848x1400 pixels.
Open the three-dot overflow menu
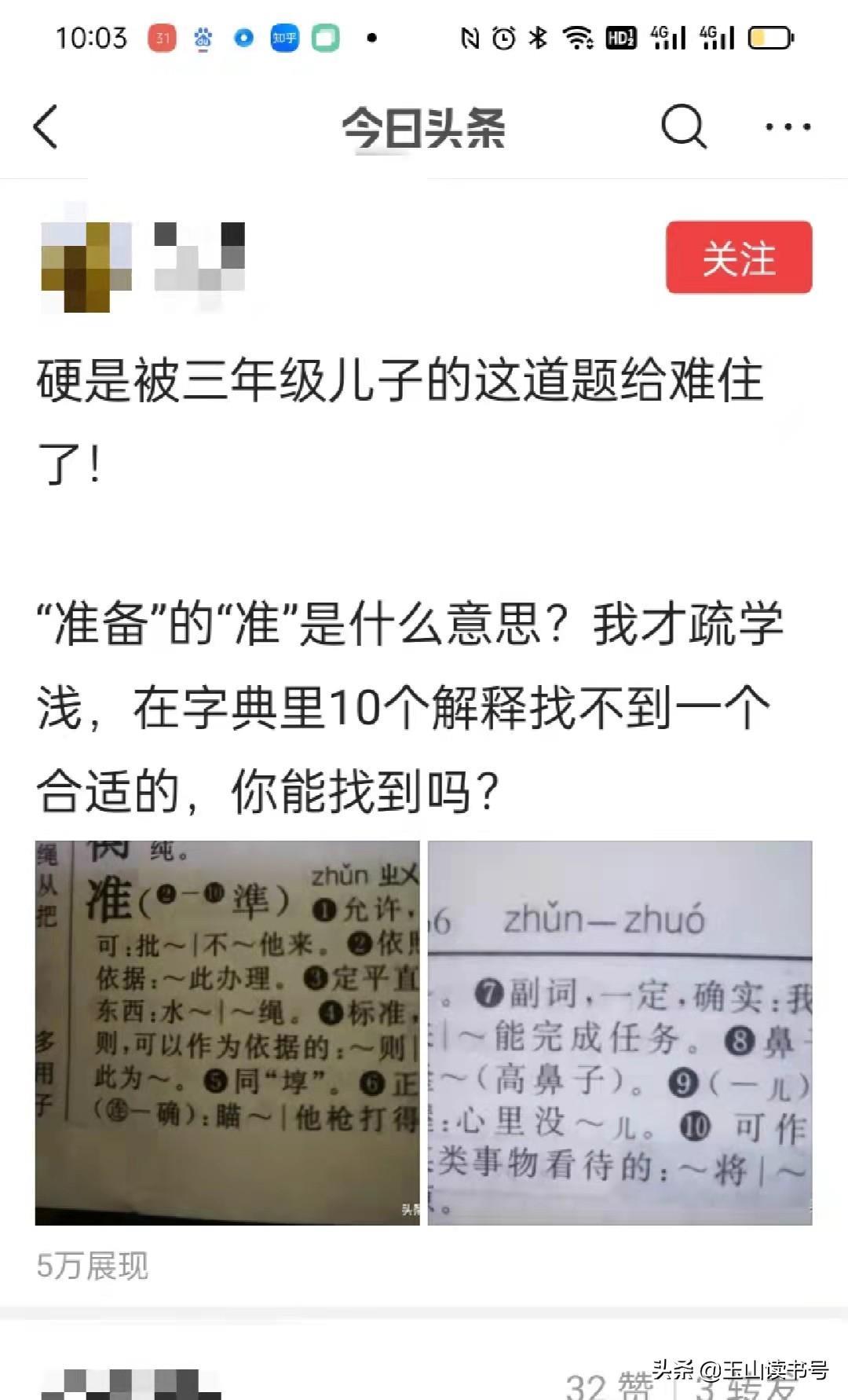click(x=788, y=126)
